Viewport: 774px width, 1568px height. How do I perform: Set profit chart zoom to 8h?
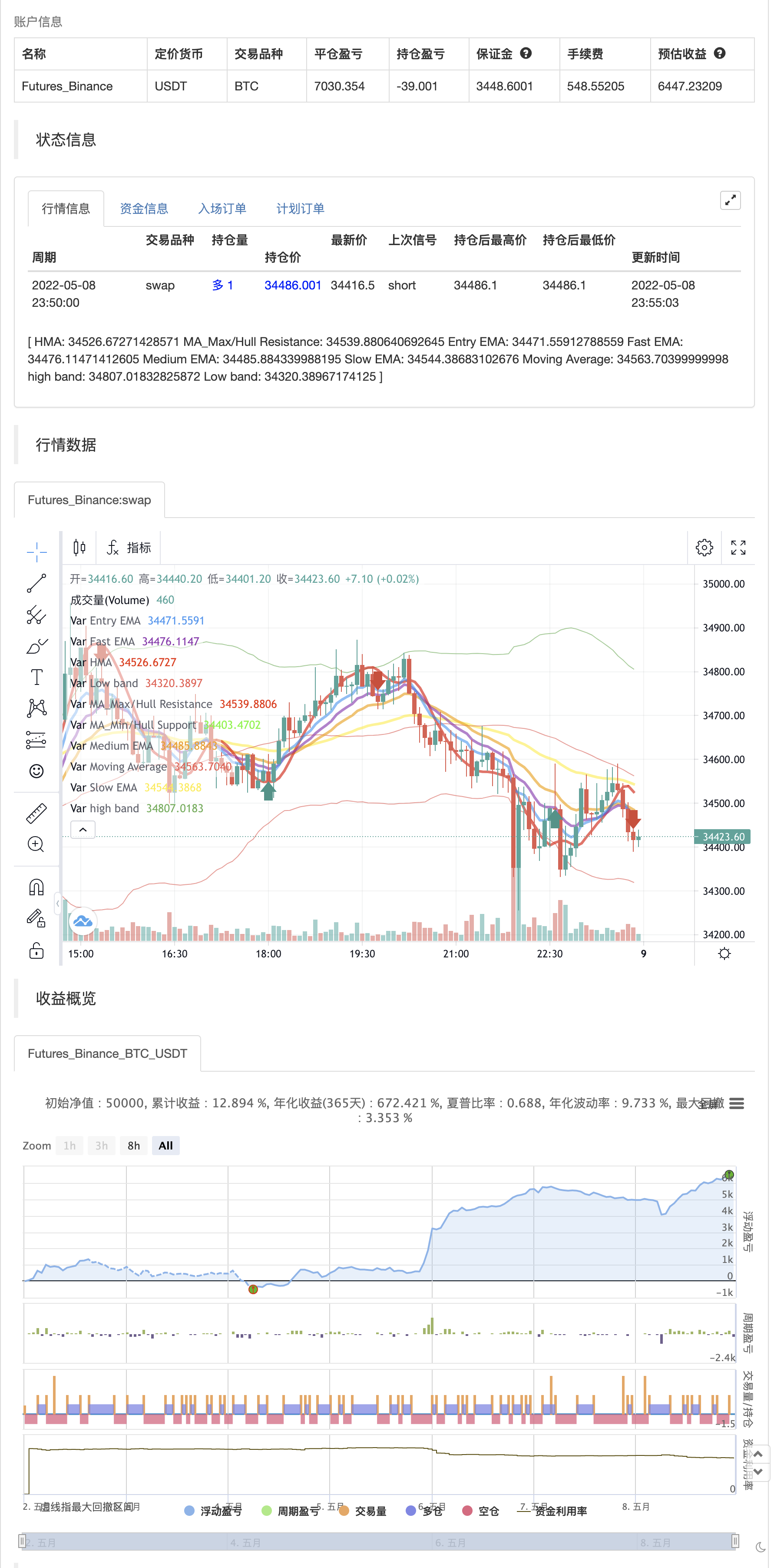(134, 1146)
